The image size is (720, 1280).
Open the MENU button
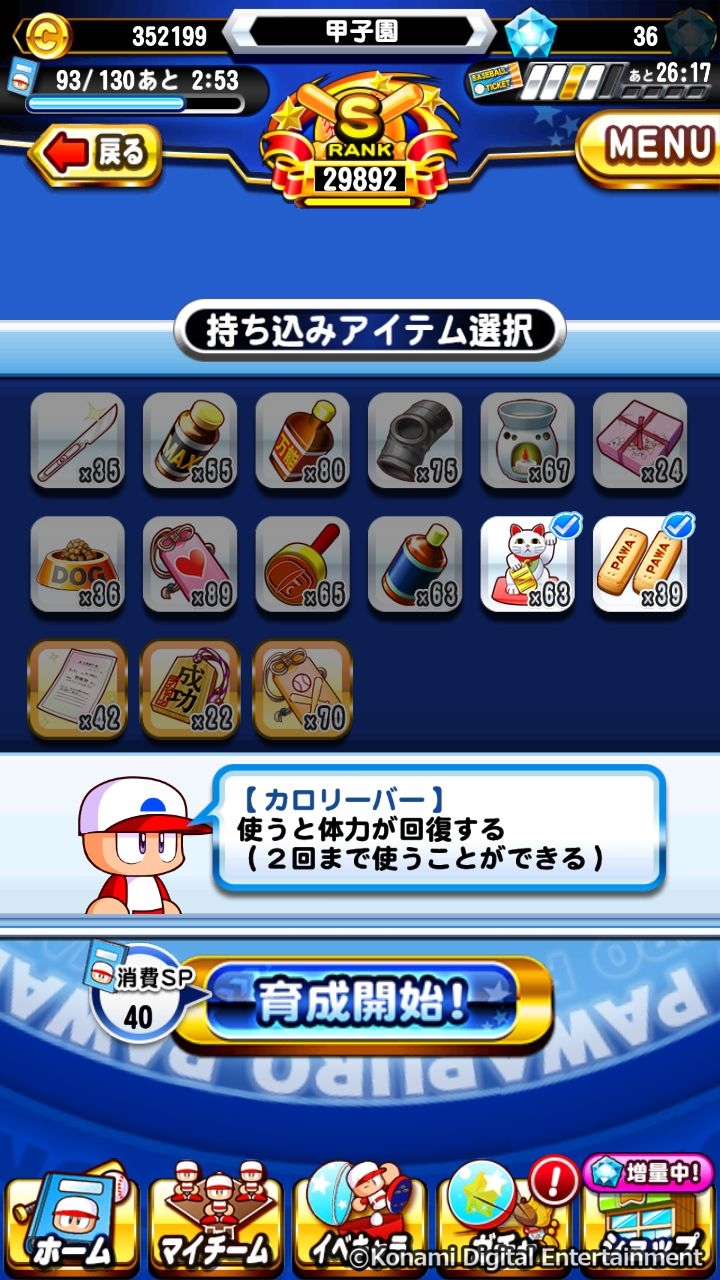point(653,147)
